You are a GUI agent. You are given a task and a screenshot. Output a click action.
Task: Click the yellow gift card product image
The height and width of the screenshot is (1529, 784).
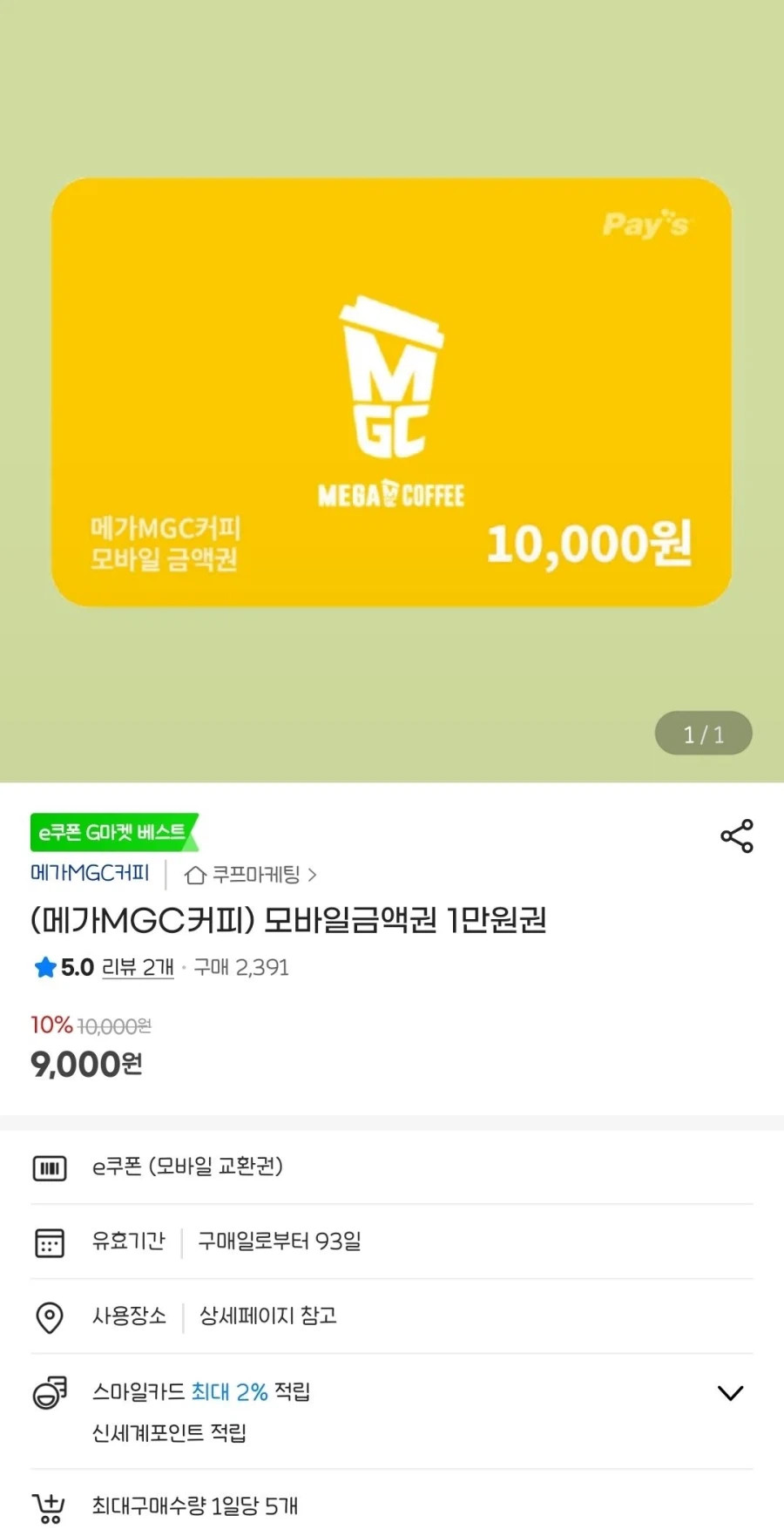coord(391,390)
